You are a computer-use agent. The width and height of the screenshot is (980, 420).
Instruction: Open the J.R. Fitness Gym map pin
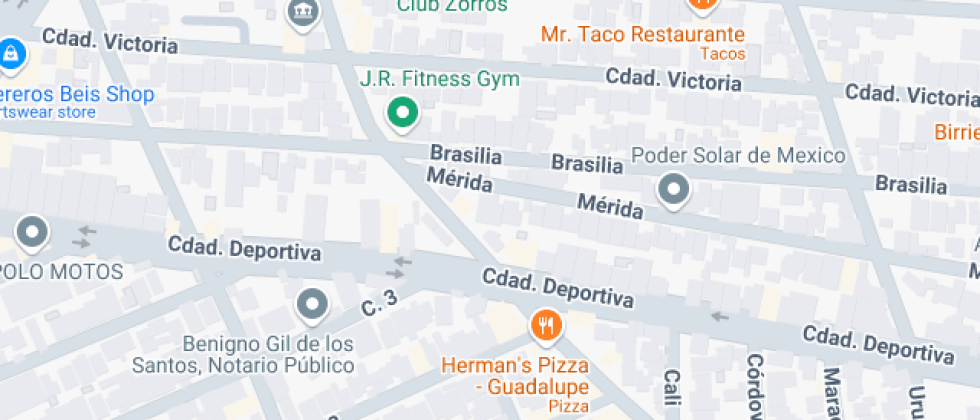pyautogui.click(x=402, y=113)
